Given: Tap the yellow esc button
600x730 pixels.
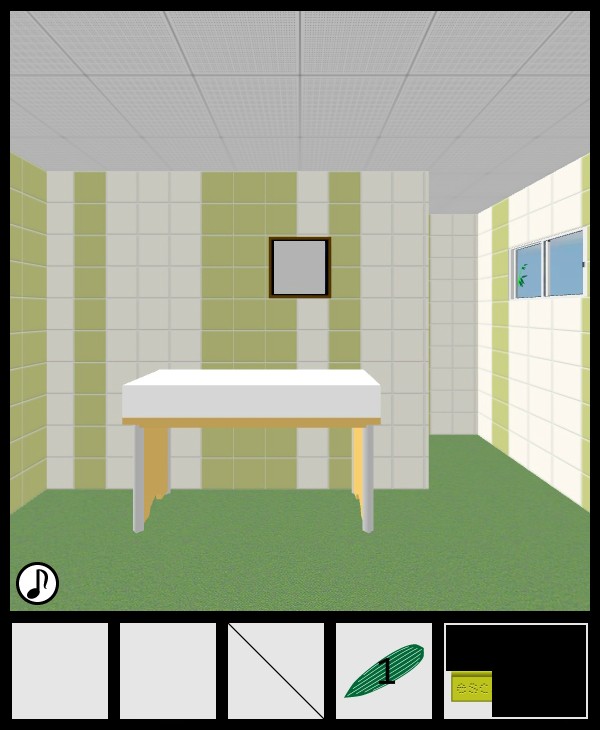Looking at the screenshot, I should 471,687.
